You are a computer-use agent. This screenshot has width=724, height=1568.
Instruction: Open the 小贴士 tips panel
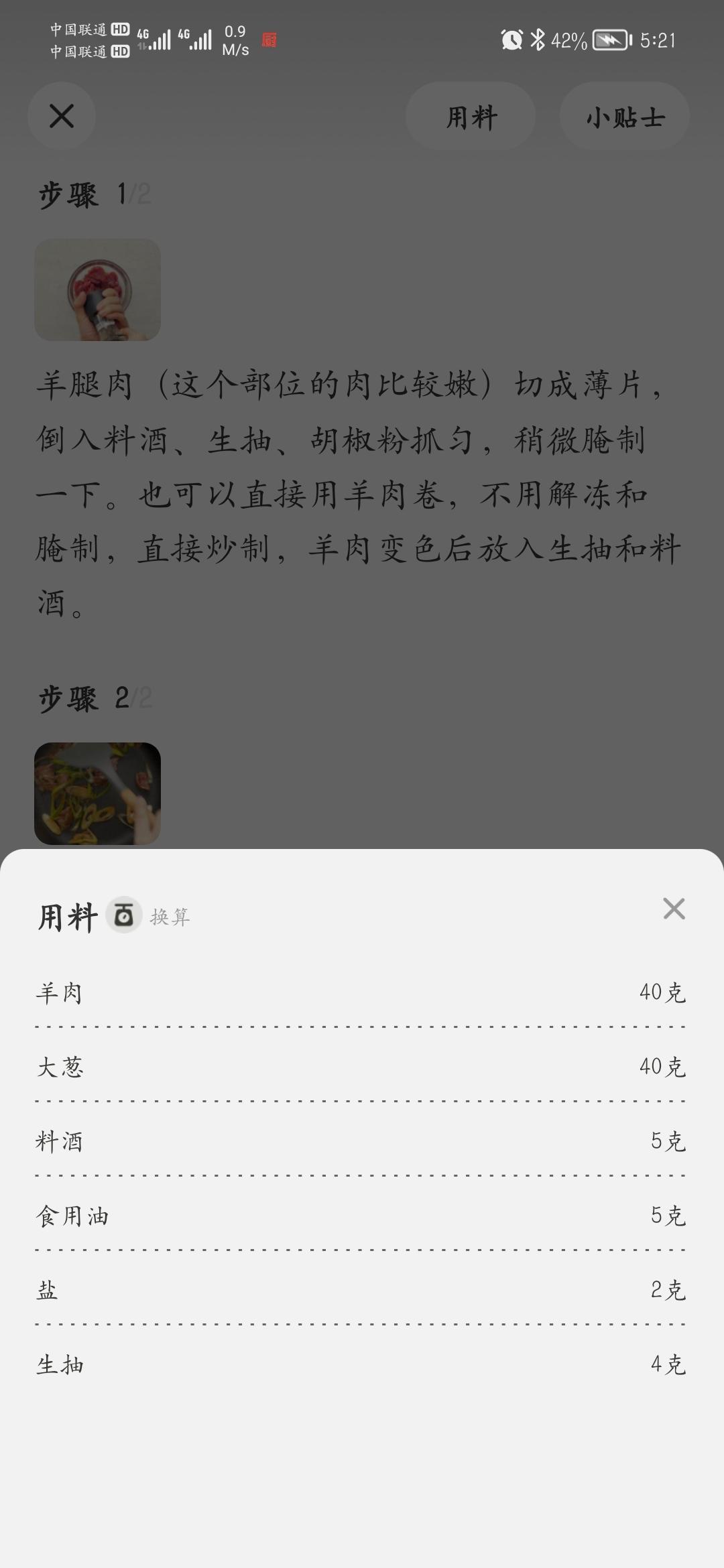624,117
